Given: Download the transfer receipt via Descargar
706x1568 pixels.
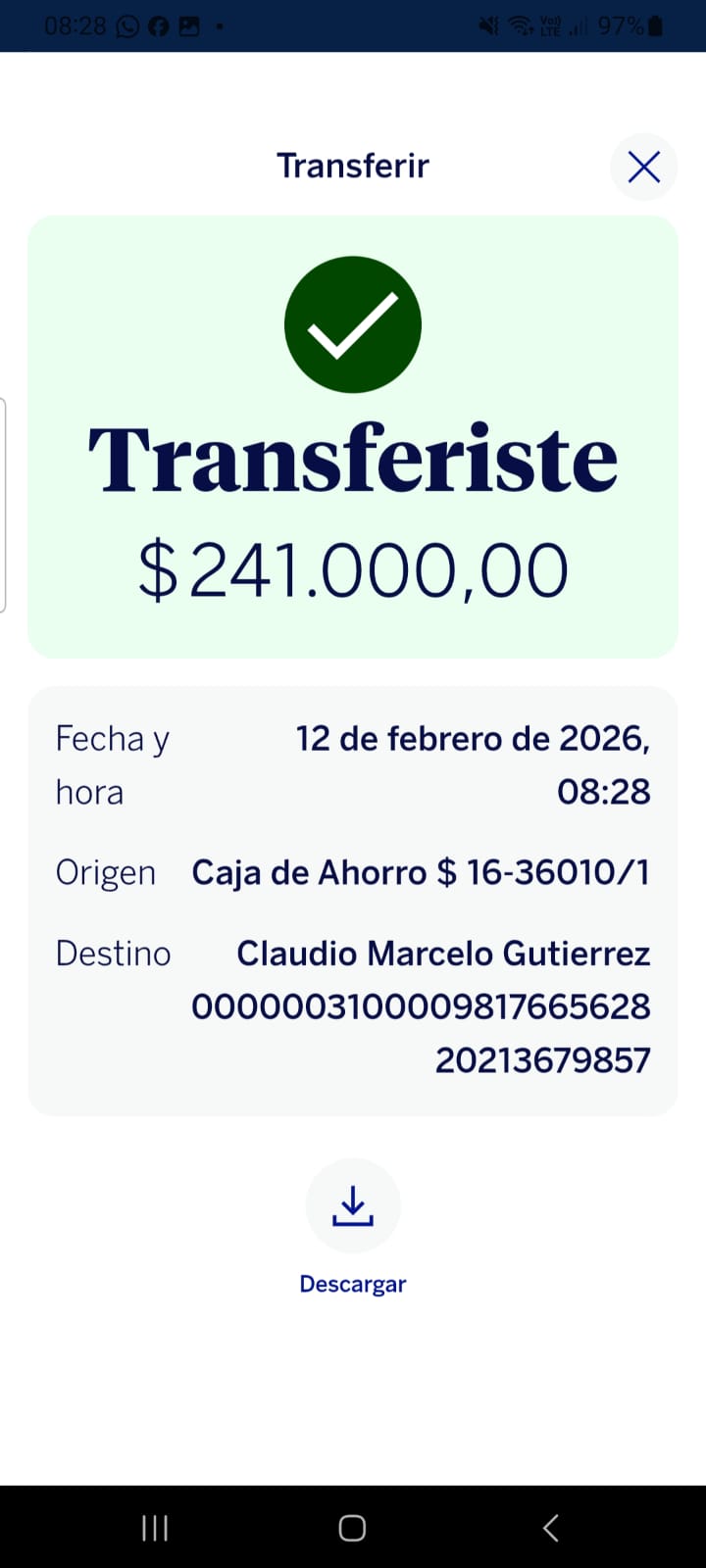Looking at the screenshot, I should [353, 1207].
